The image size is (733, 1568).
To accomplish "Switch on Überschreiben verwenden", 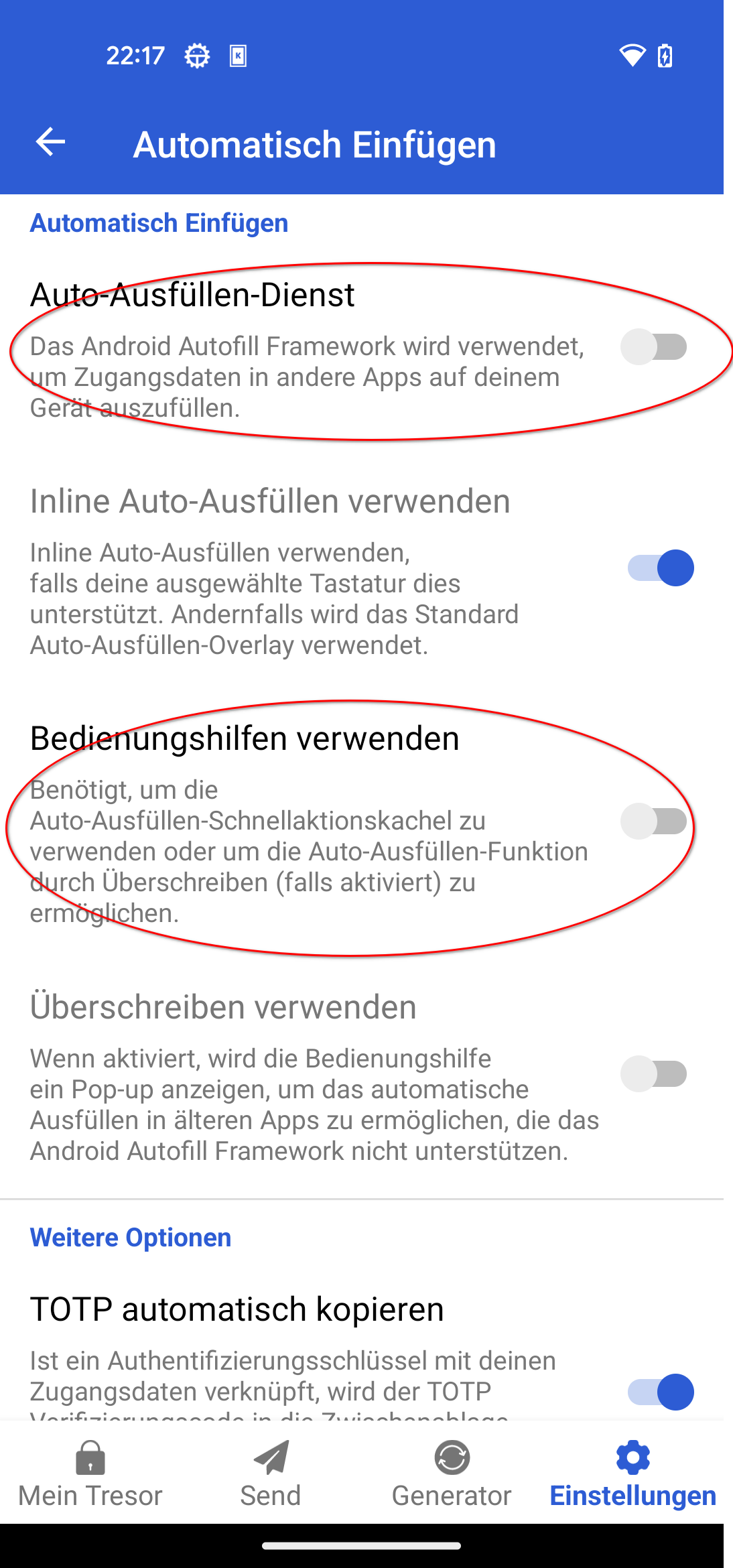I will click(654, 1073).
